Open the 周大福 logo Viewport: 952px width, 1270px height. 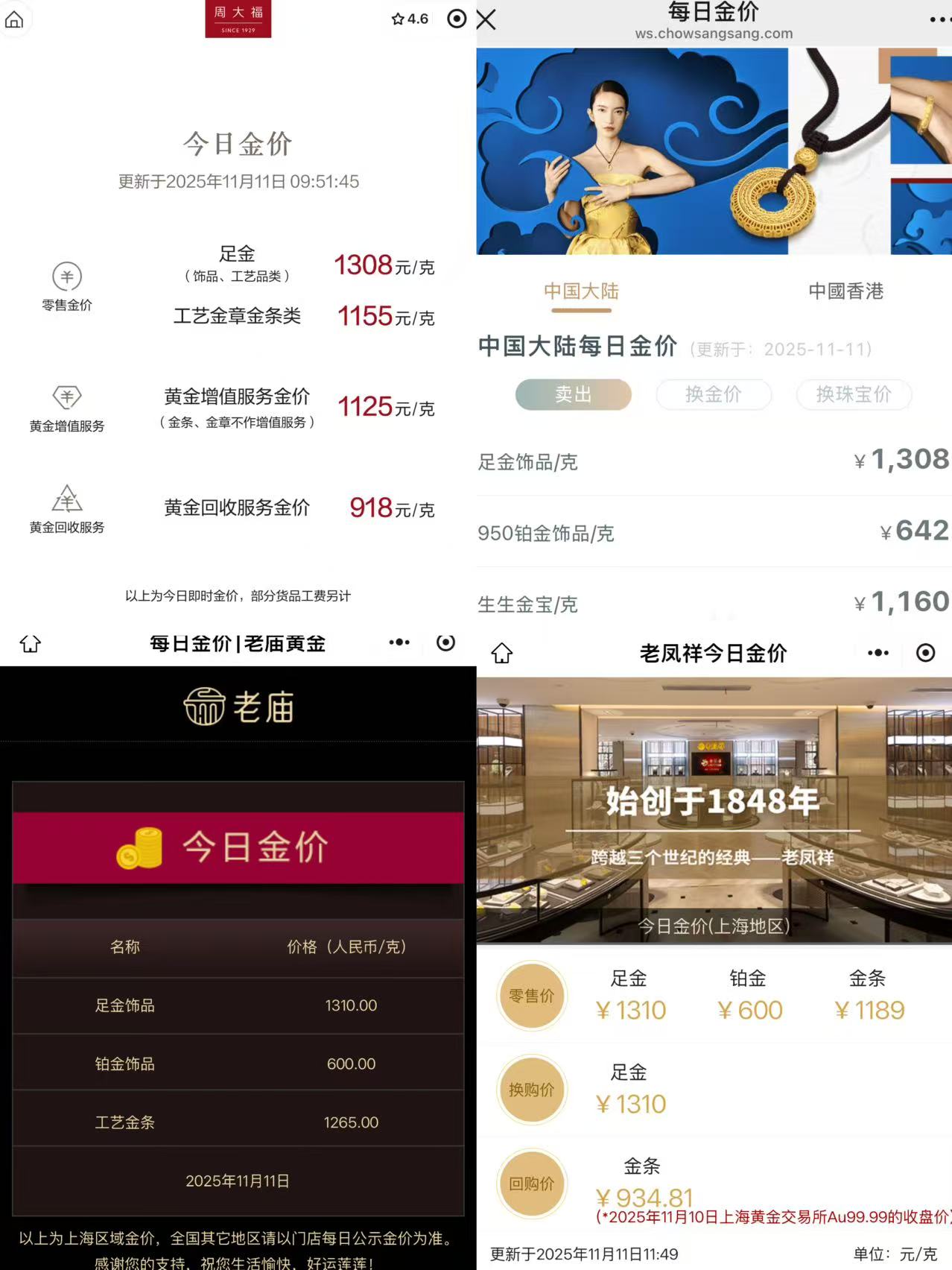[237, 20]
